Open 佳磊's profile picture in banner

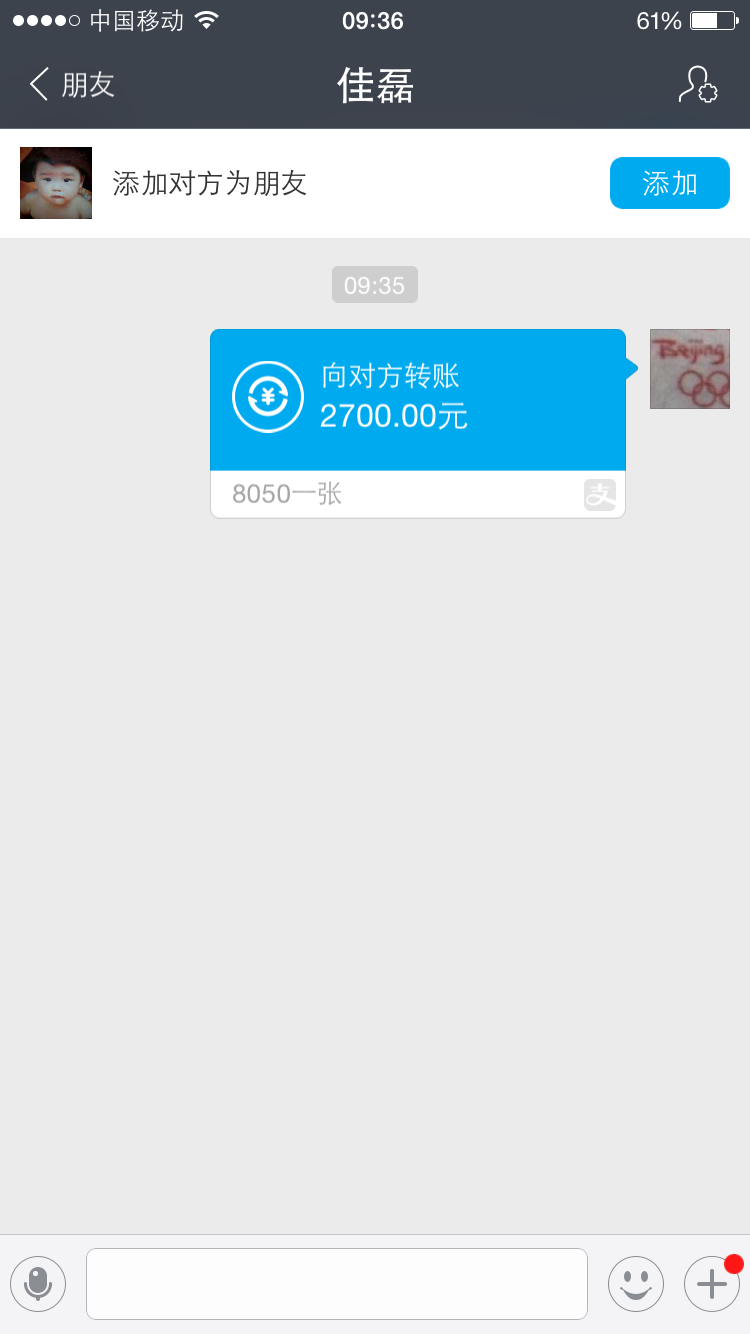tap(56, 183)
